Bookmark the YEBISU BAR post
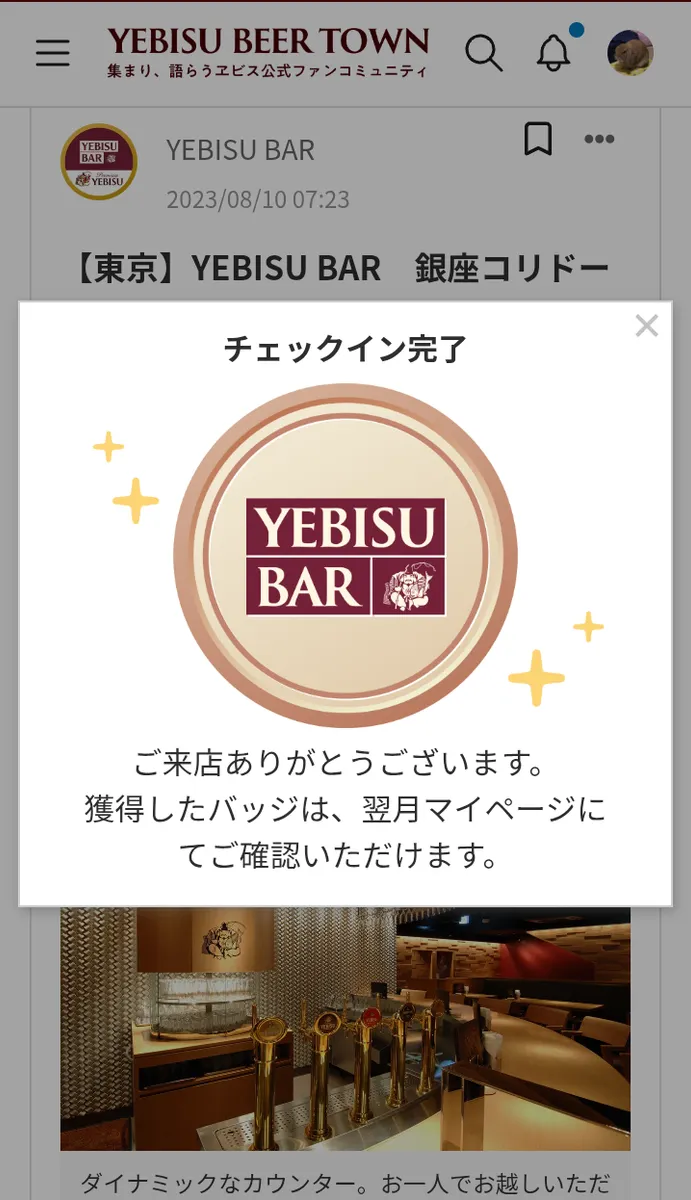 pos(538,140)
